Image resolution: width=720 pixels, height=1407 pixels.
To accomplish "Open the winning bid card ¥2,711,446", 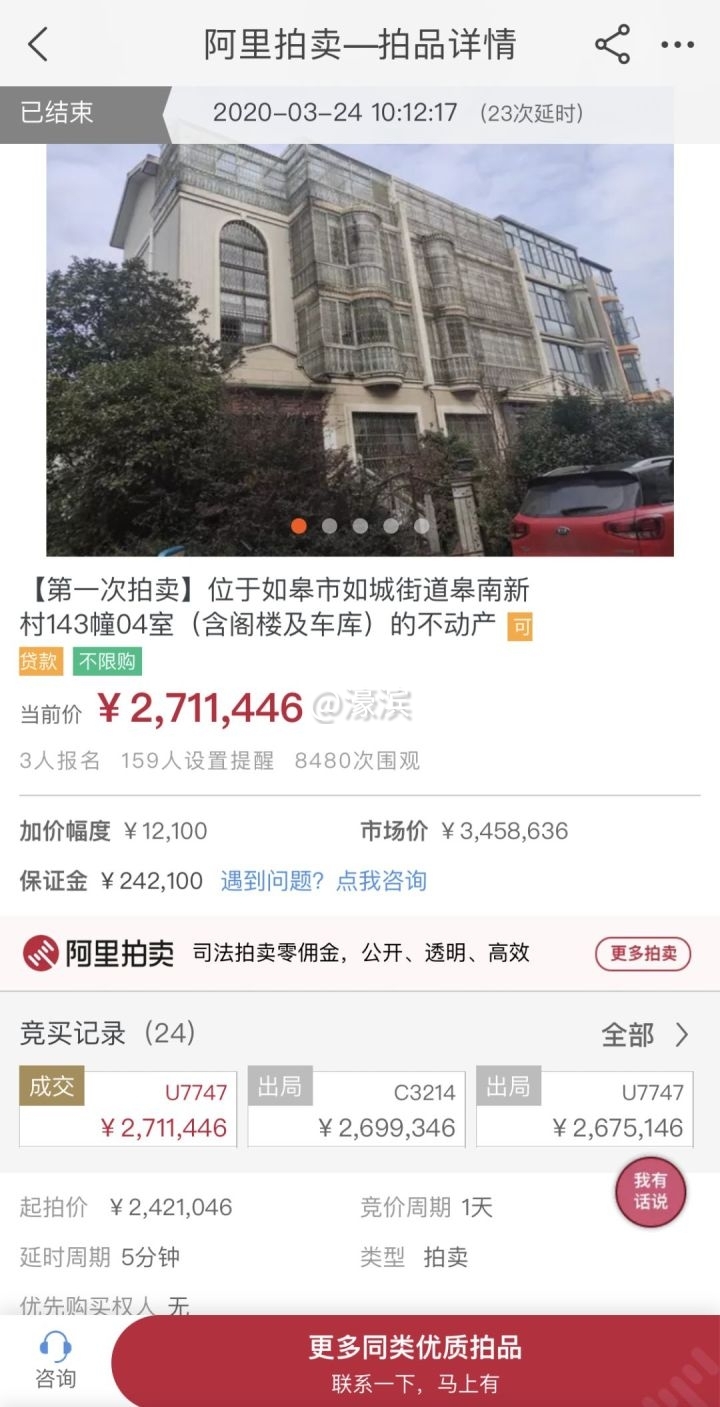I will 128,1109.
